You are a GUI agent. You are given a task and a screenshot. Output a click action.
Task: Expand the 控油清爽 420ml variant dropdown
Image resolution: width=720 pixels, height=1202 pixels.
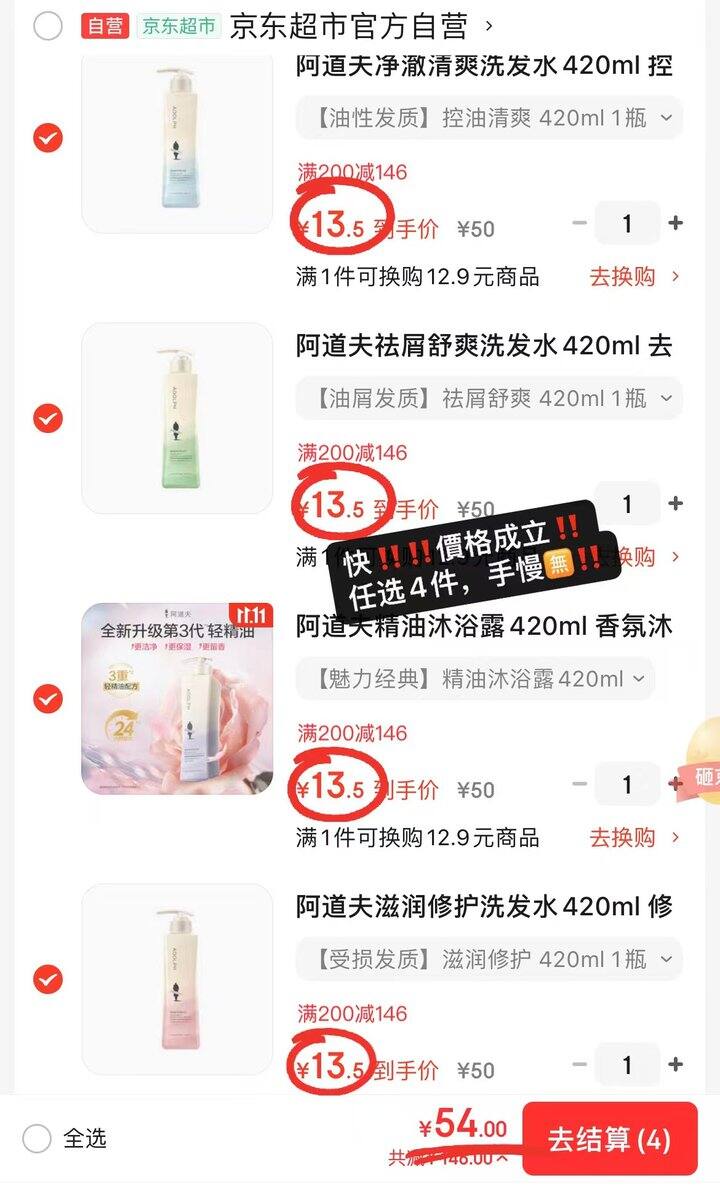489,118
